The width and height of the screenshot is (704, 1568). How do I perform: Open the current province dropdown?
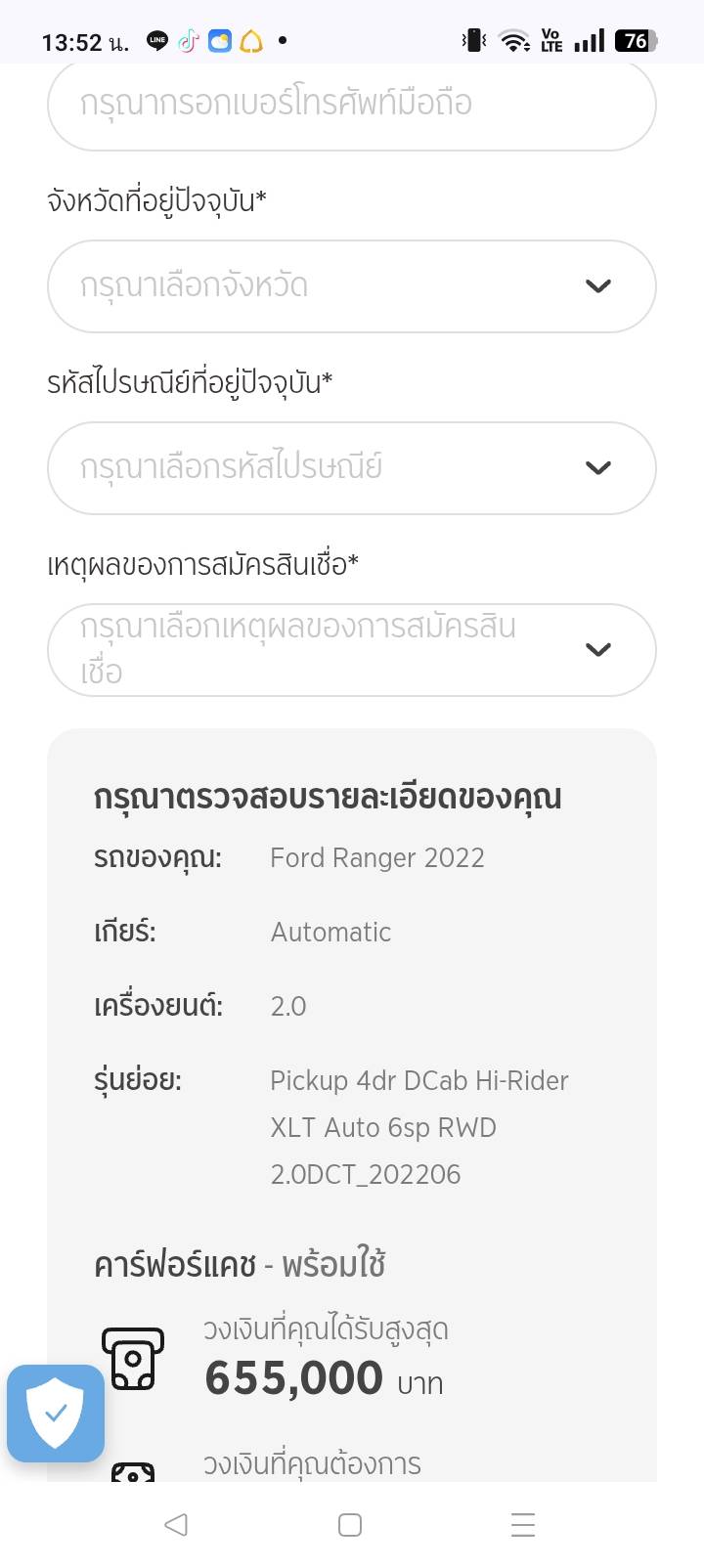[x=351, y=286]
